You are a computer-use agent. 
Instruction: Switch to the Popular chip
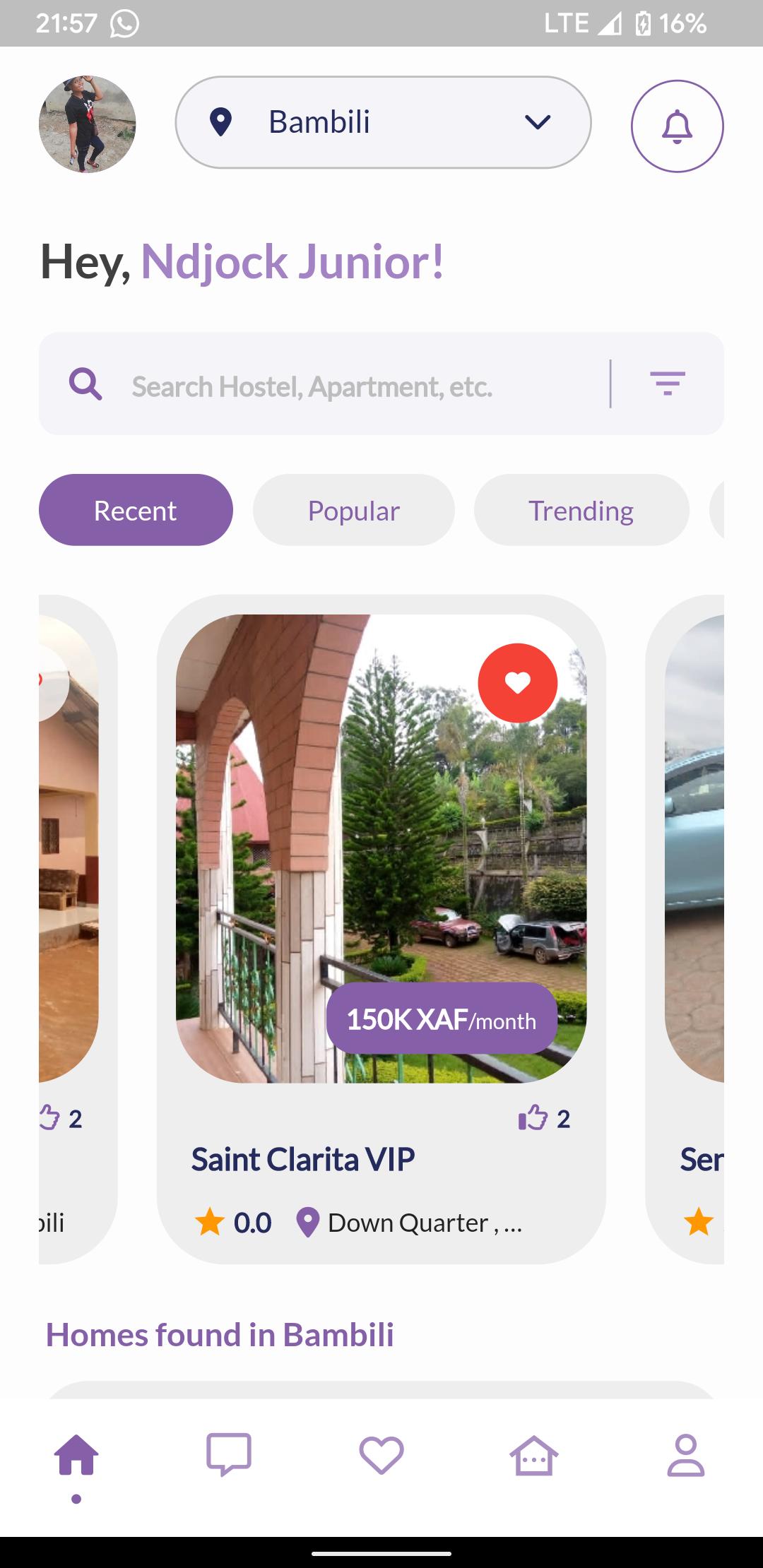click(353, 510)
